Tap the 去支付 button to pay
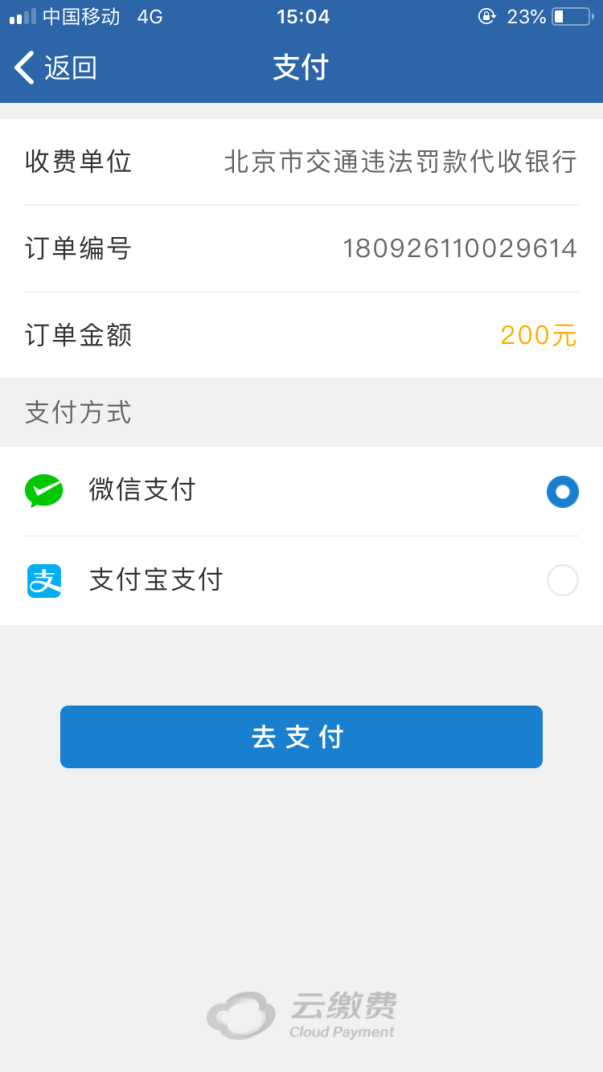Image resolution: width=603 pixels, height=1072 pixels. click(x=301, y=737)
